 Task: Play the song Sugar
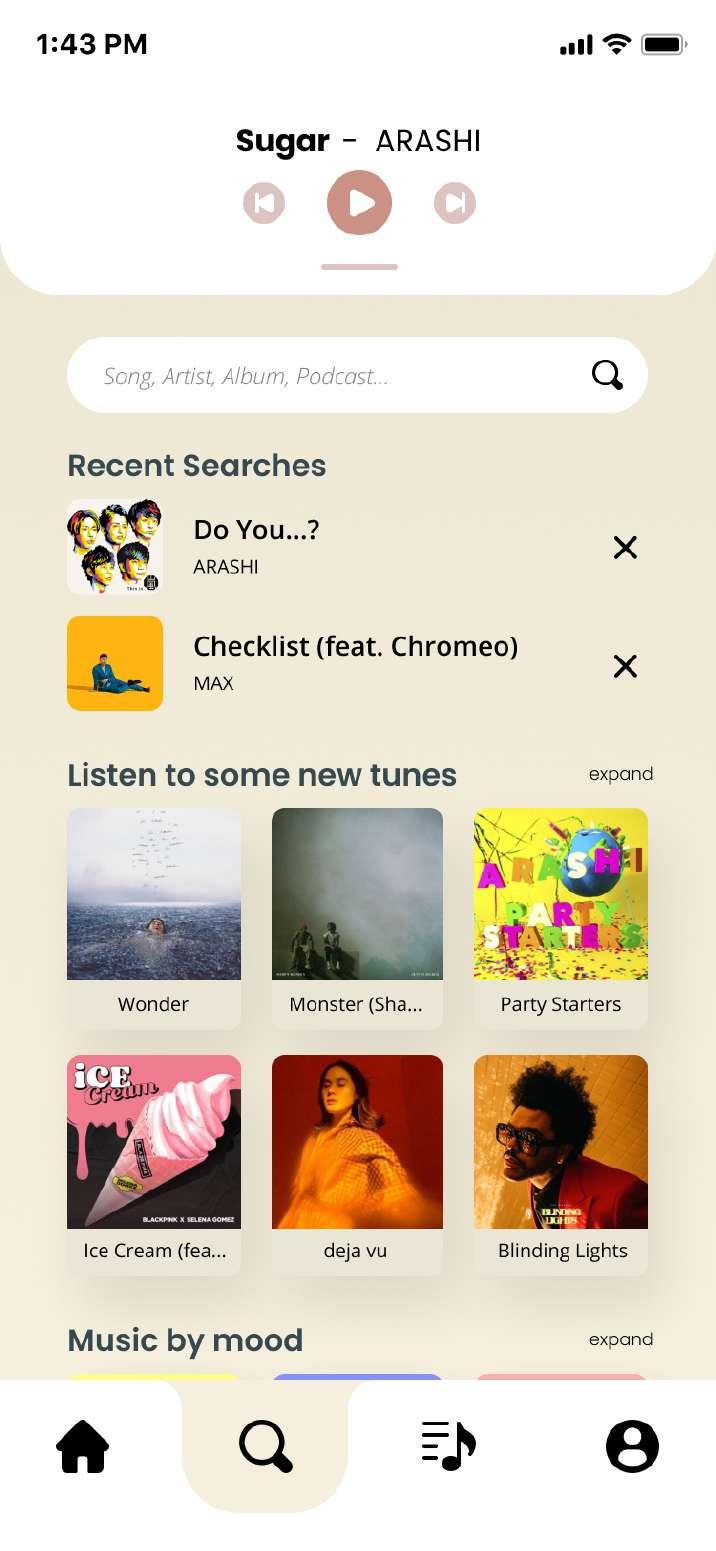click(x=359, y=203)
